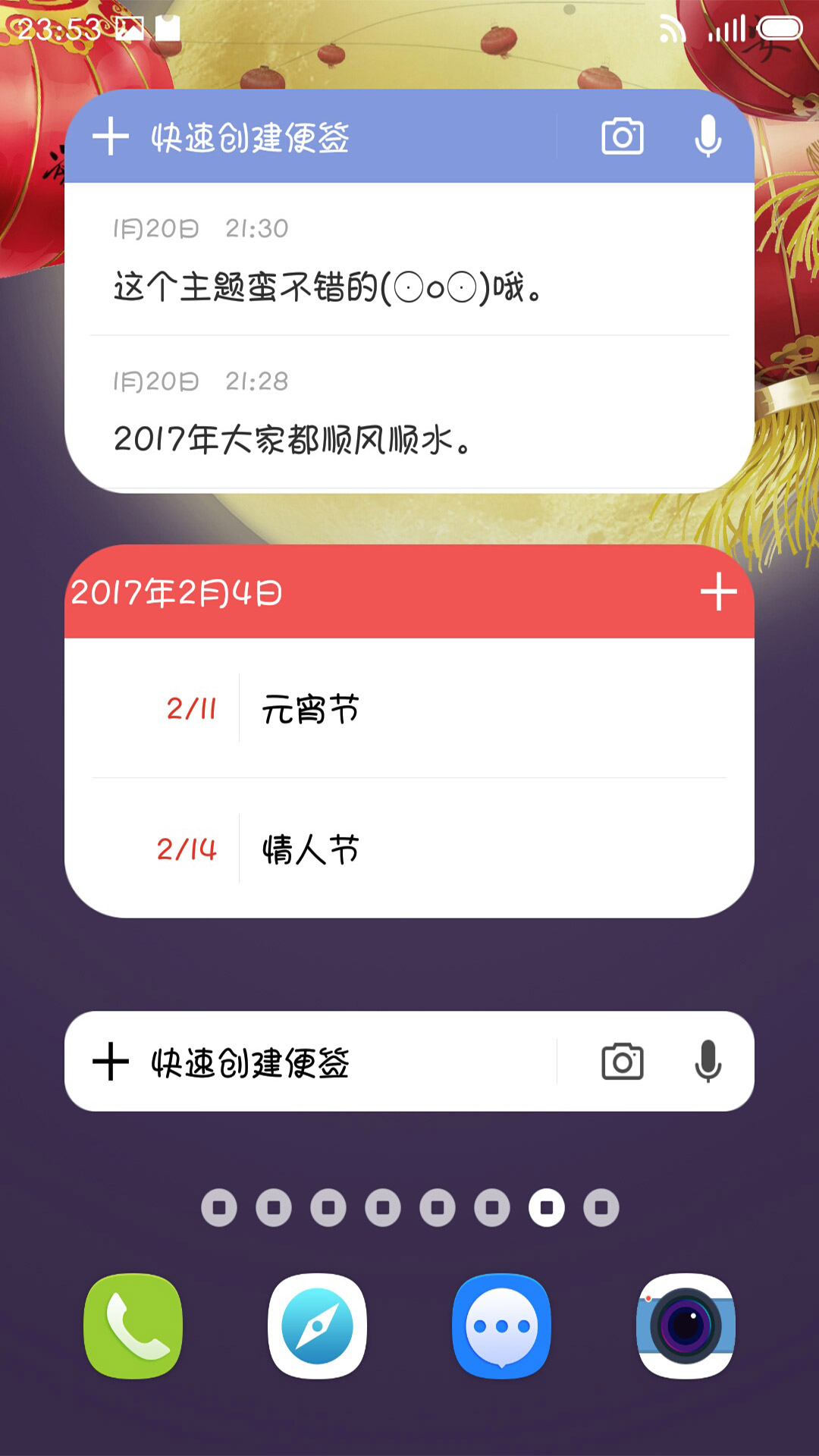
Task: Open the Messages app
Action: pyautogui.click(x=501, y=1326)
